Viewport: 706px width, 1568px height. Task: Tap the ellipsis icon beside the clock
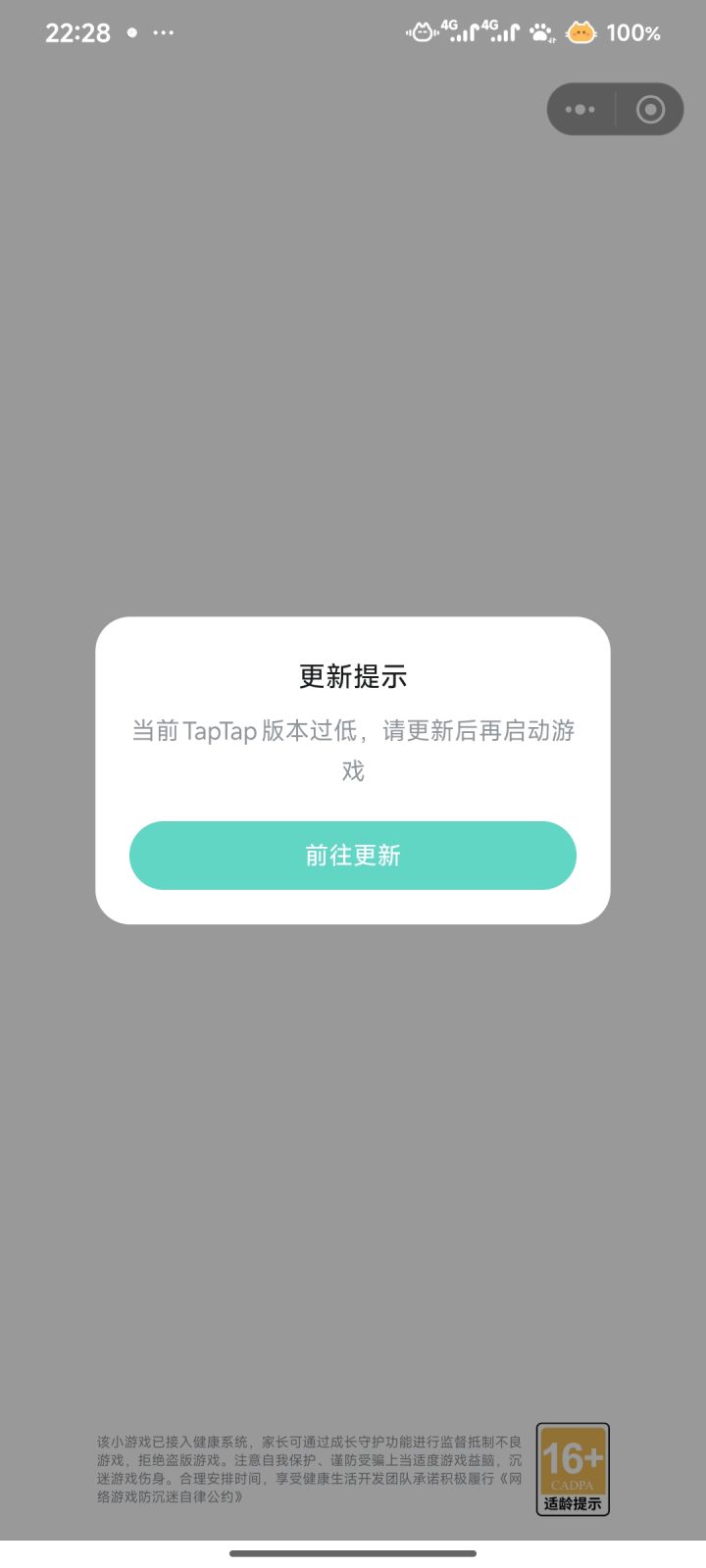(163, 33)
